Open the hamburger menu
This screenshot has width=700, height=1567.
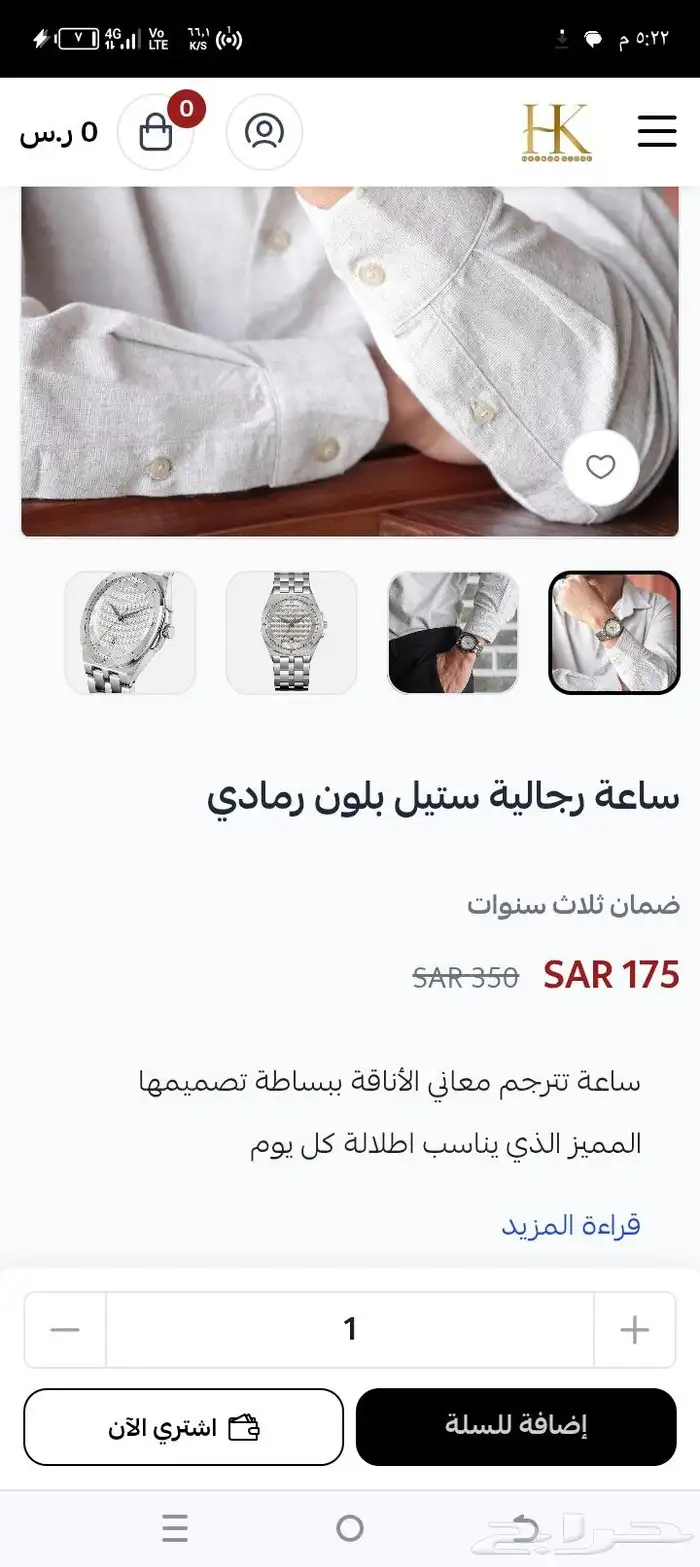pos(656,131)
